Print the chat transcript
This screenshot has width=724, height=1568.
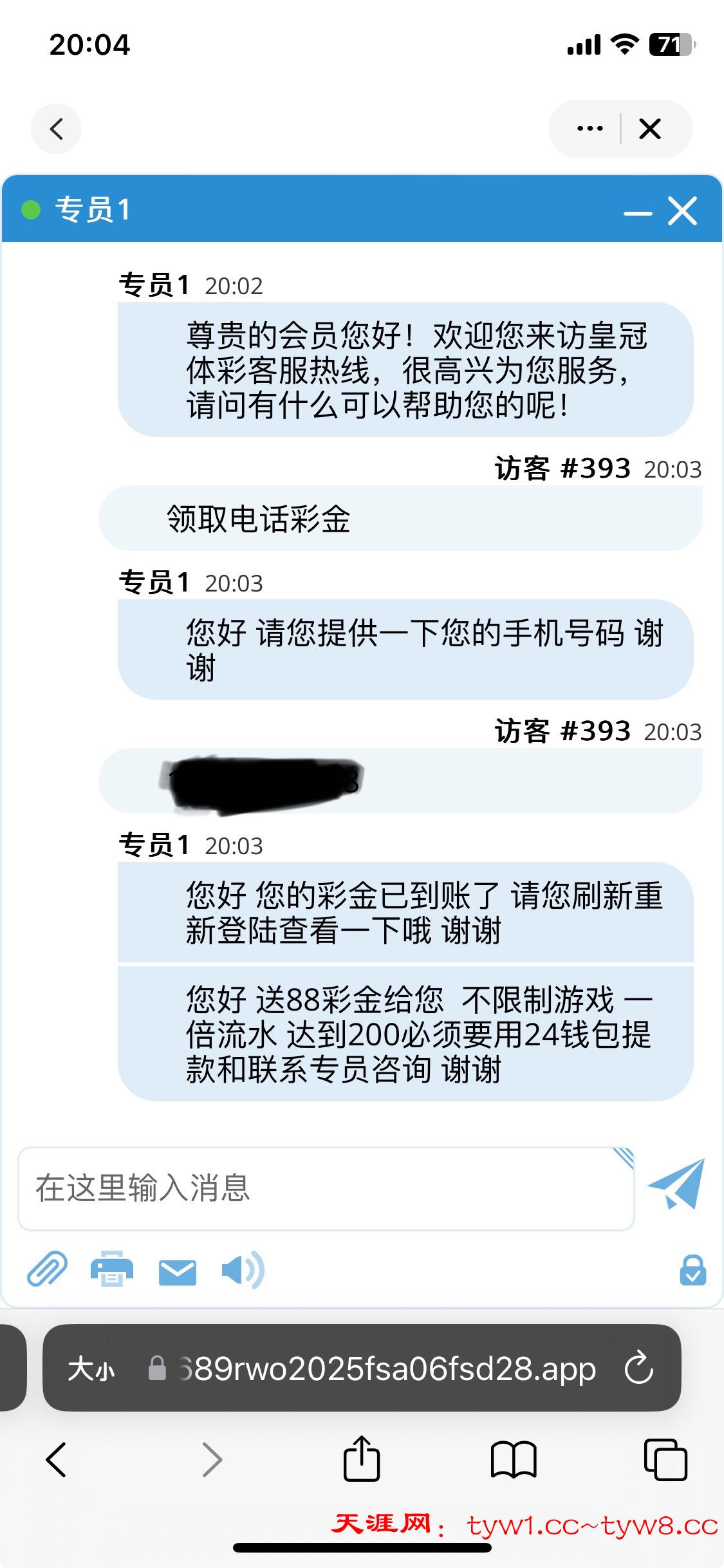tap(112, 1269)
